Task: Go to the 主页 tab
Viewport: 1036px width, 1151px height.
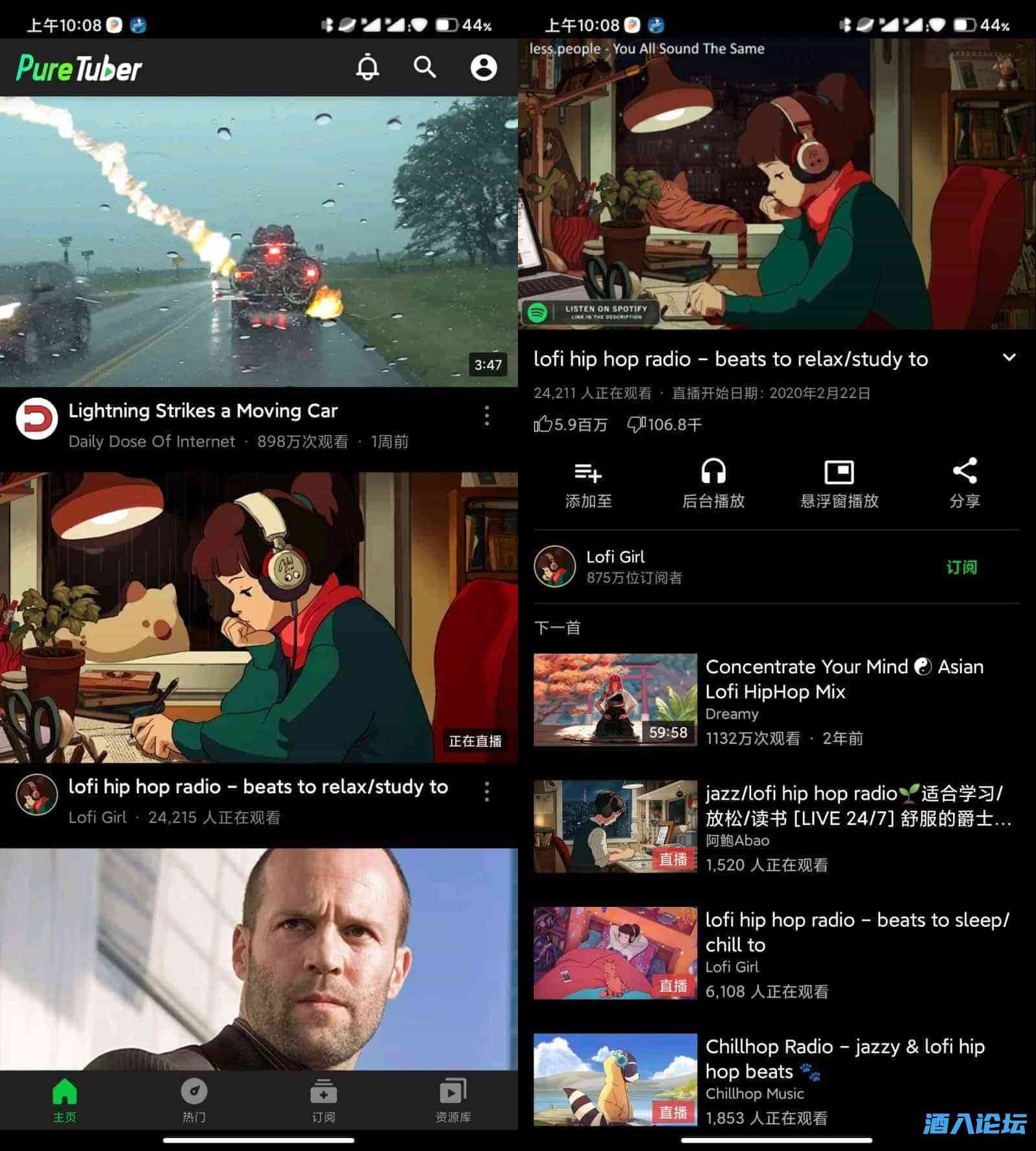Action: pyautogui.click(x=65, y=1100)
